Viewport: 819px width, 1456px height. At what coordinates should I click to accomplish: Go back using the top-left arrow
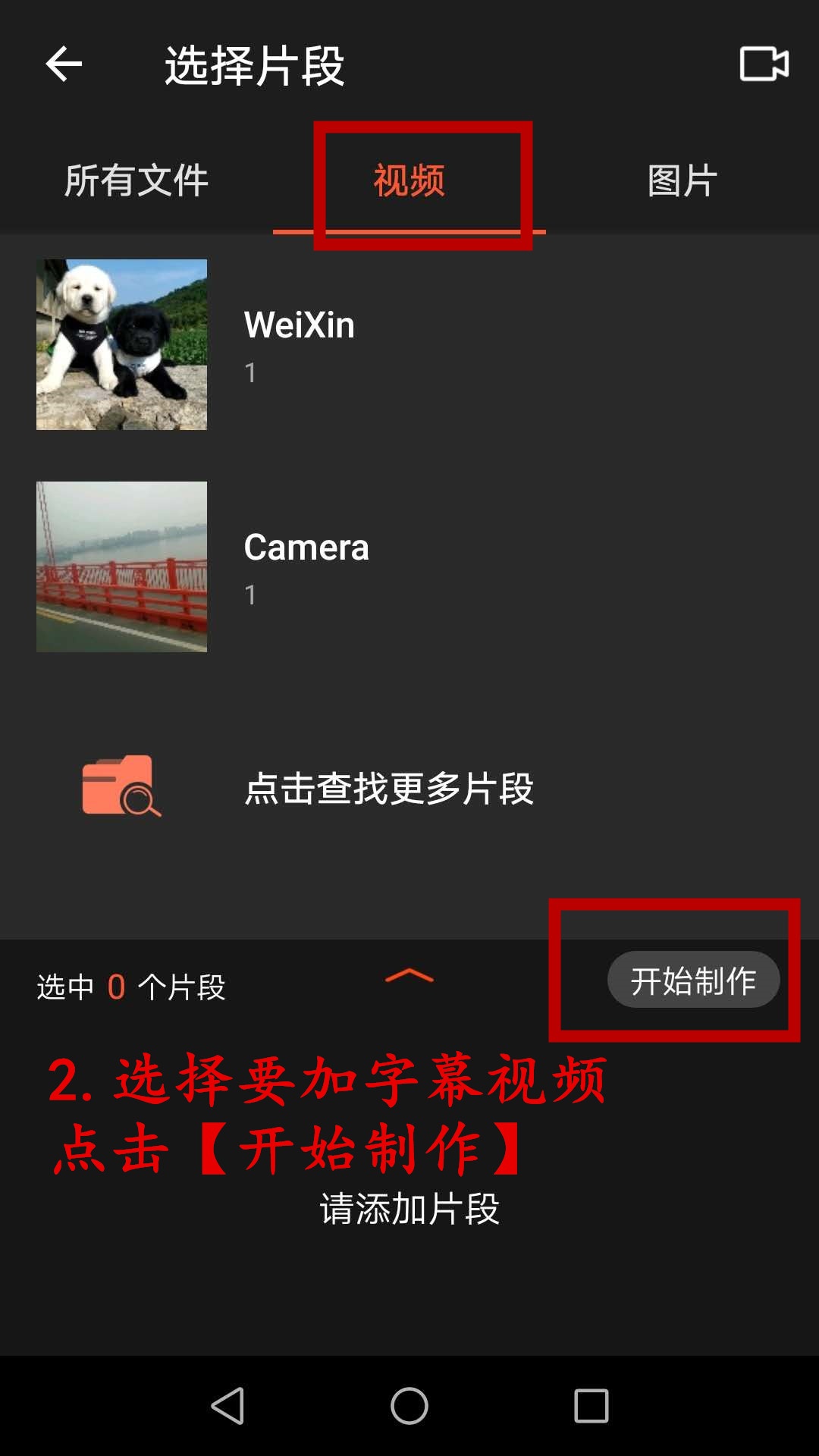pos(64,64)
